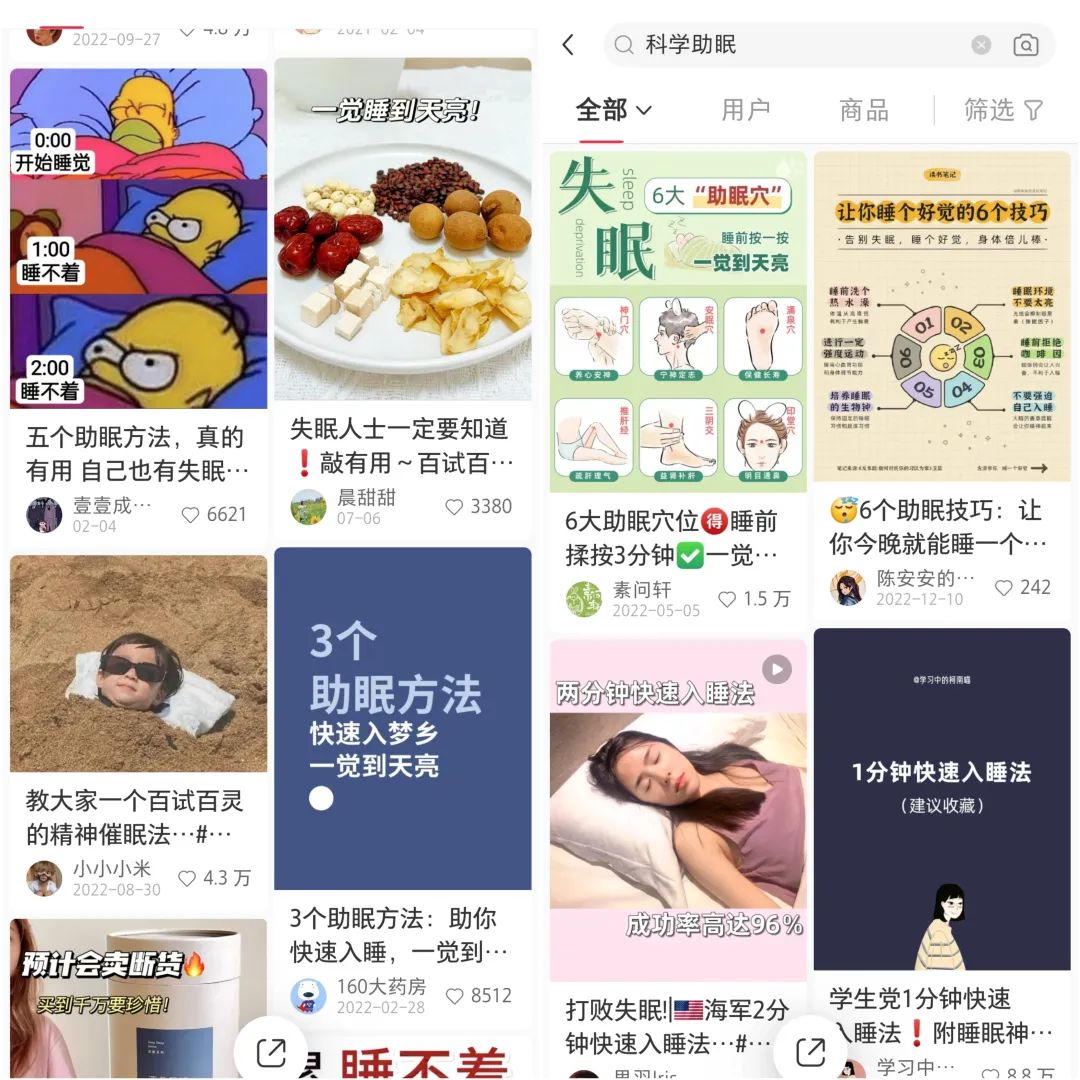The width and height of the screenshot is (1080, 1080).
Task: Switch to the 用户 tab
Action: [x=745, y=110]
